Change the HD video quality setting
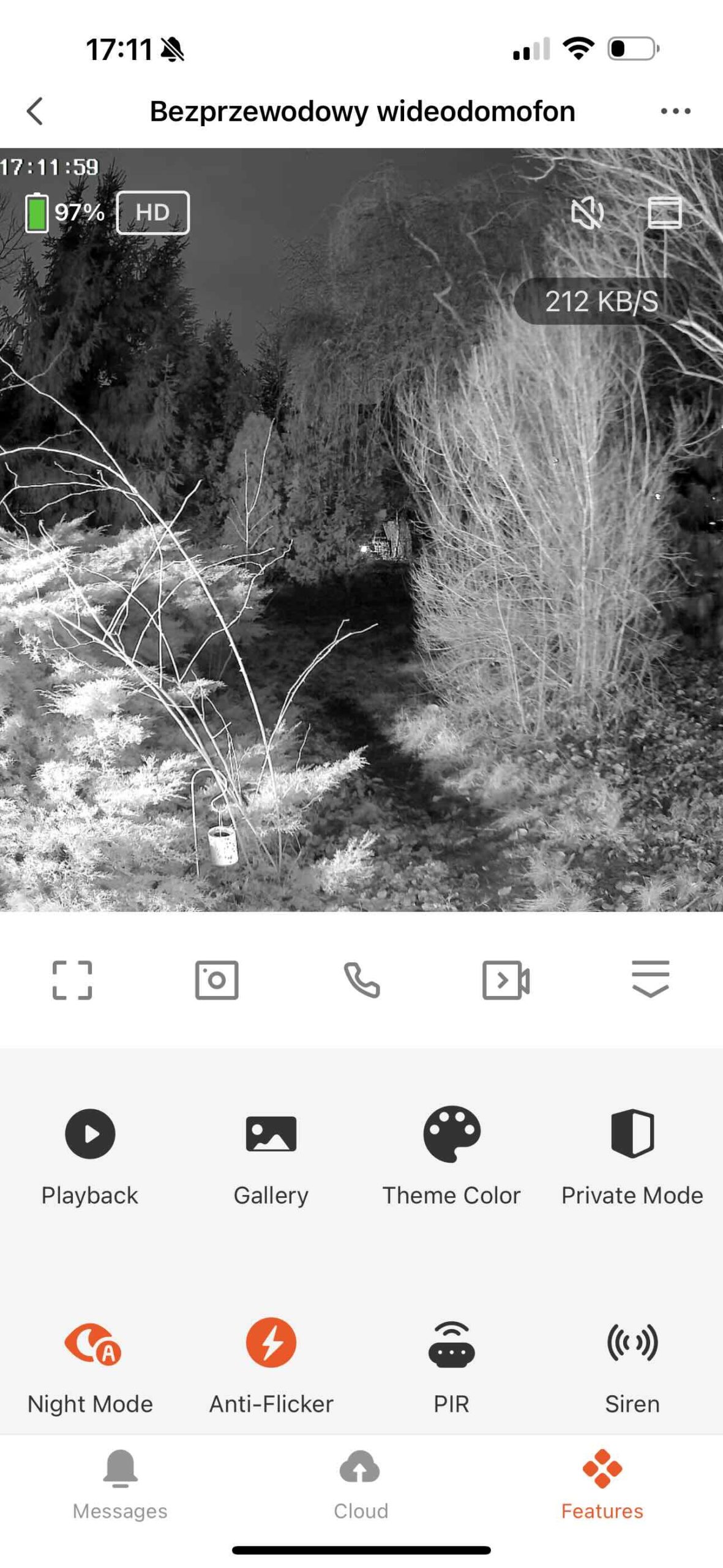723x1568 pixels. coord(152,213)
